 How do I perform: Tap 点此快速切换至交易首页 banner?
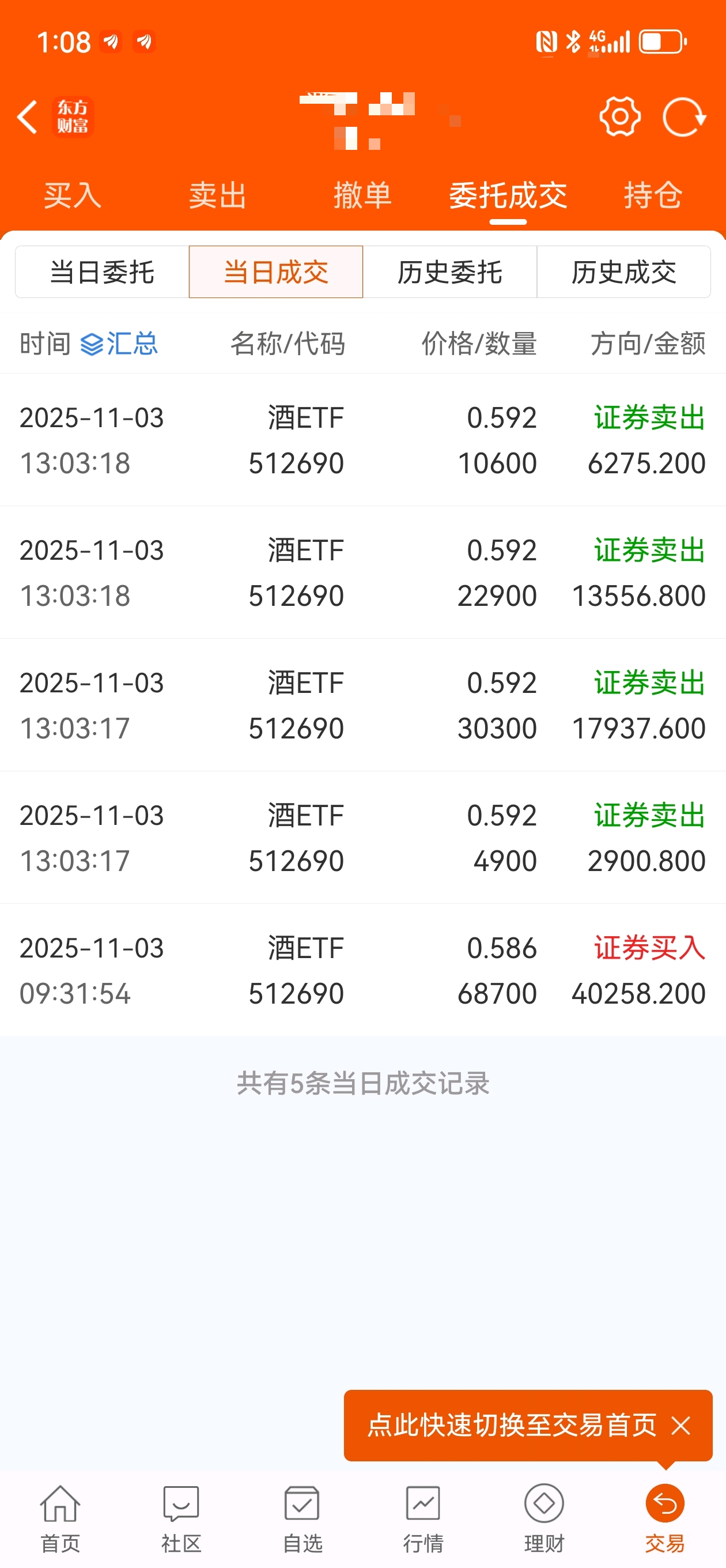click(x=511, y=1425)
